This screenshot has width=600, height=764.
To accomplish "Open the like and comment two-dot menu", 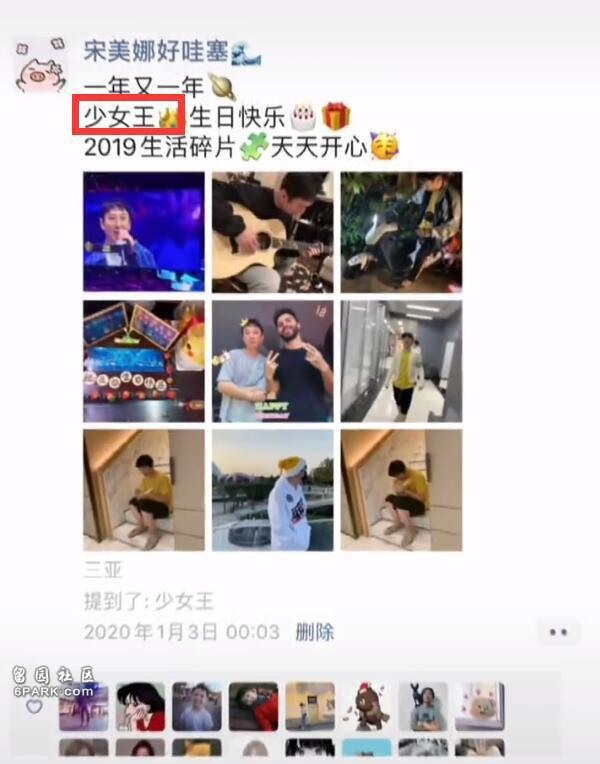I will point(557,632).
